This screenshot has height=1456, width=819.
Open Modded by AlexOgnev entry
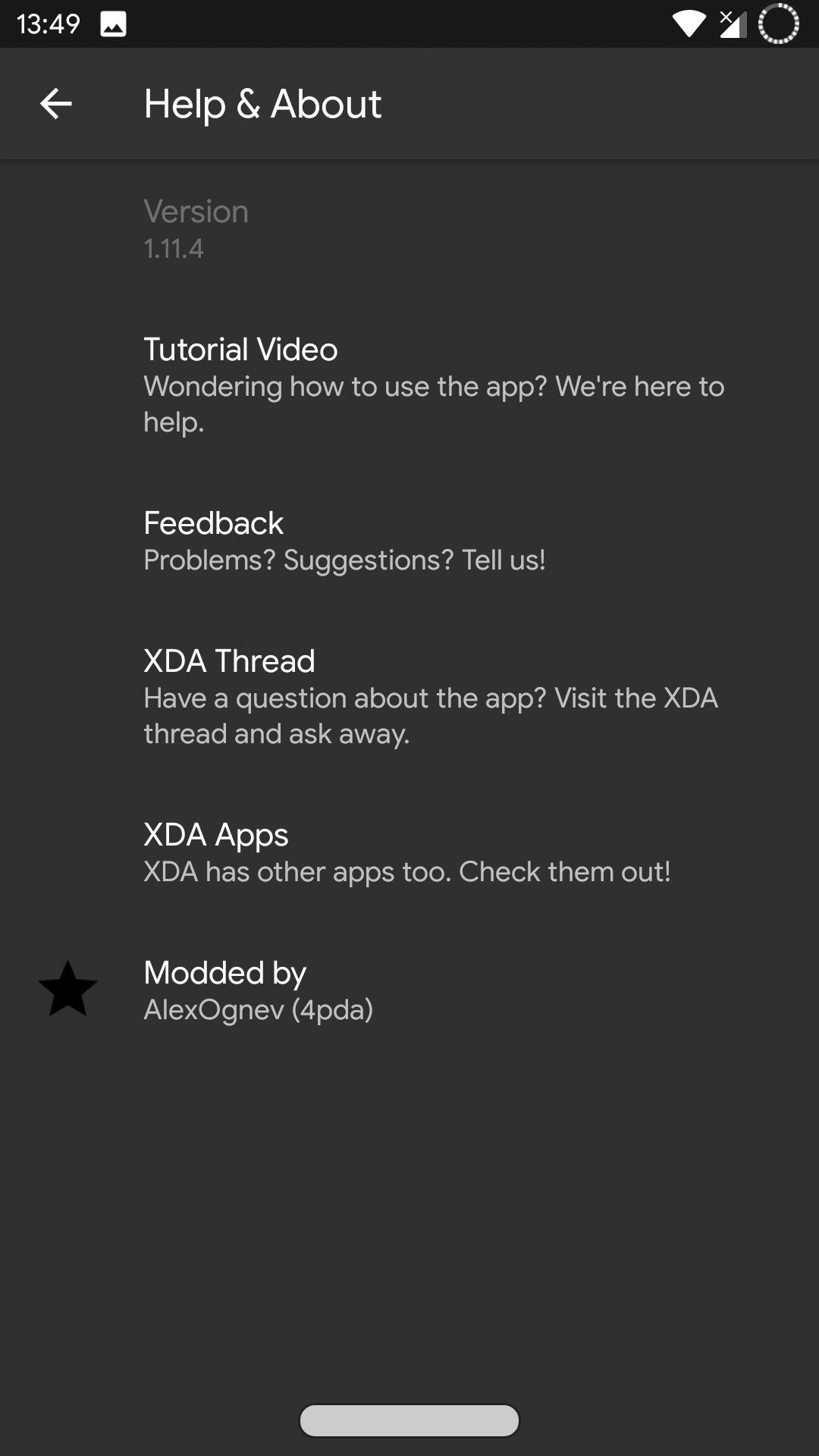(409, 990)
